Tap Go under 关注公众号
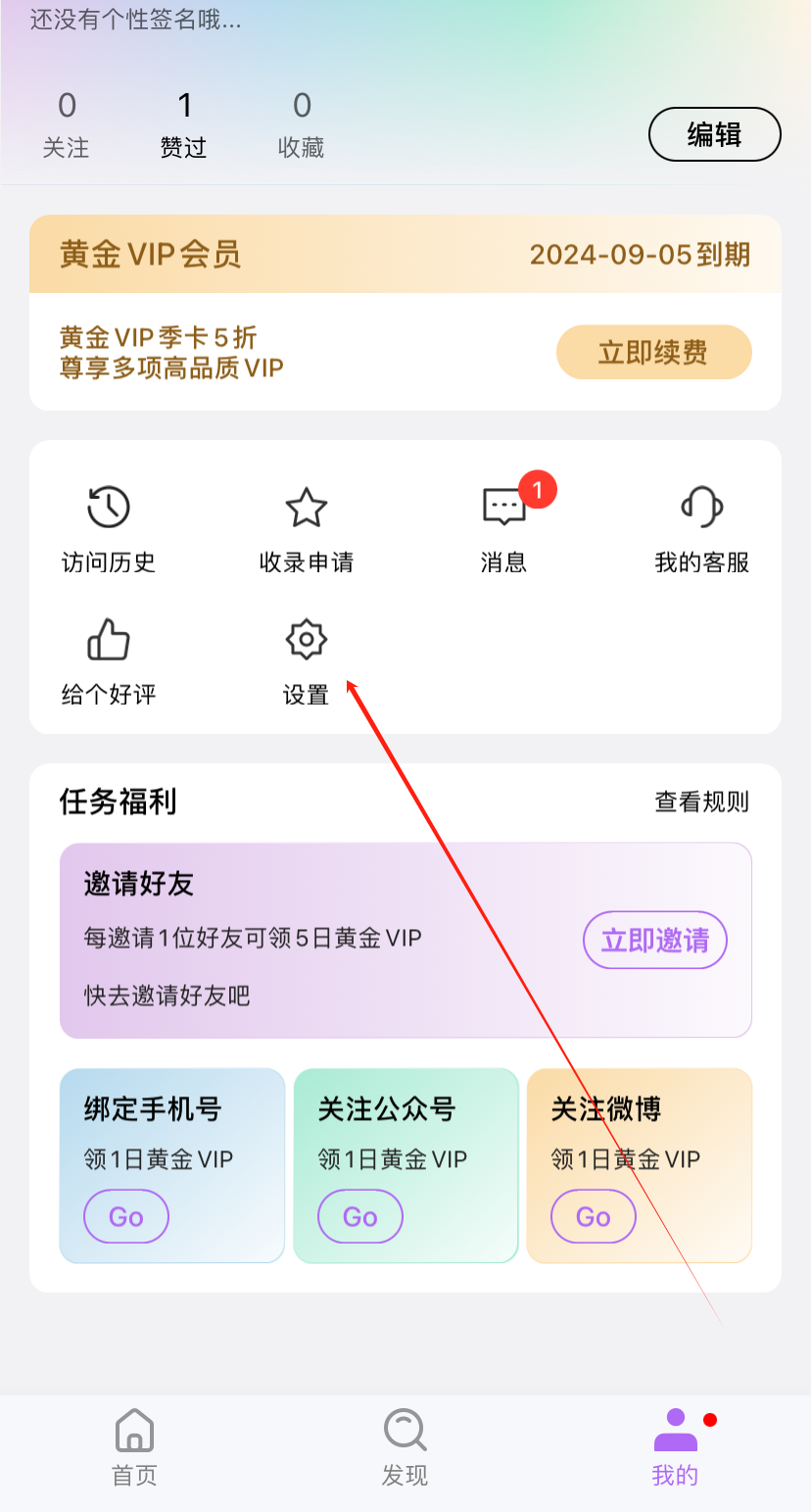 point(359,1217)
